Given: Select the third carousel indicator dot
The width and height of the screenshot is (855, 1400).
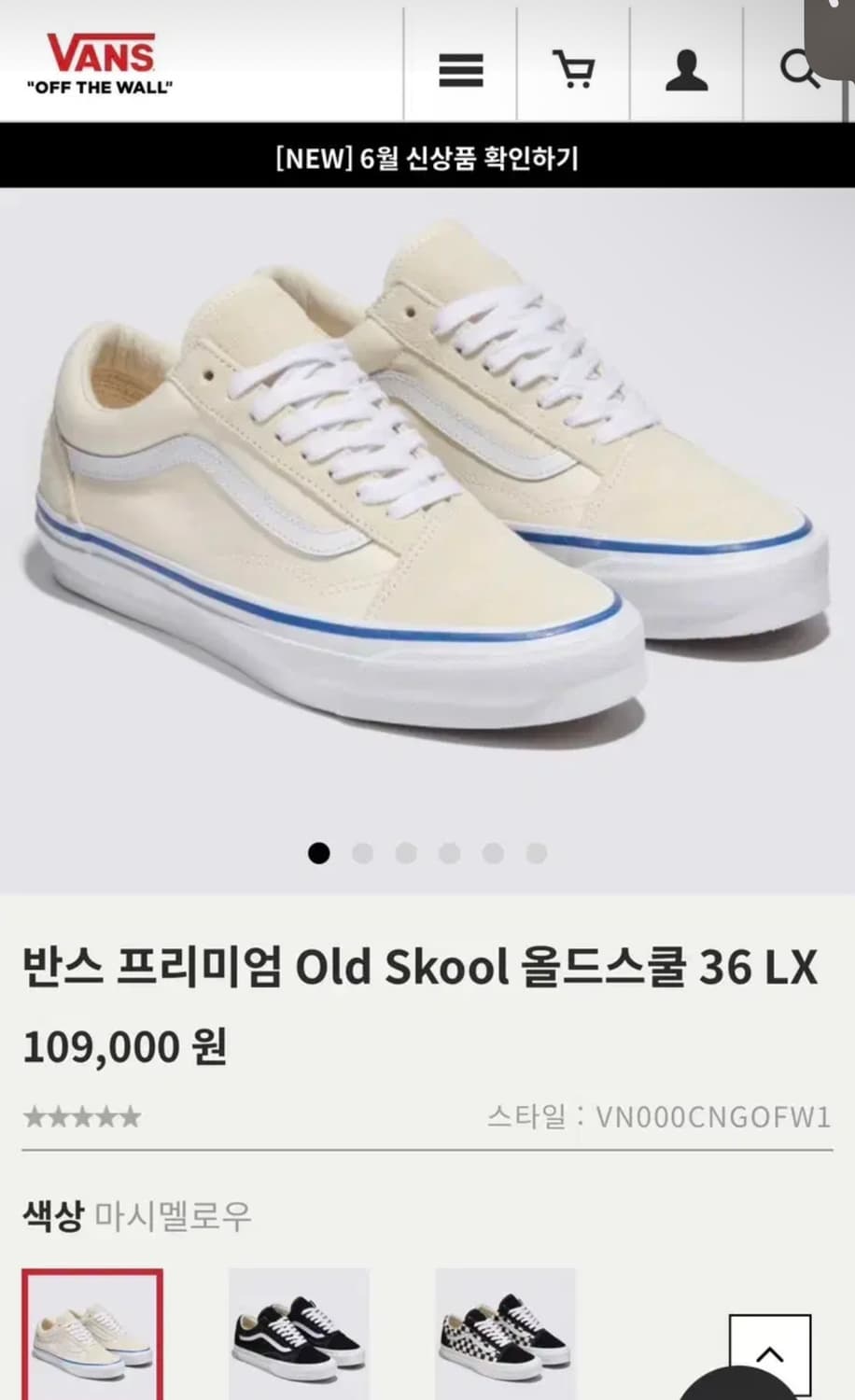Looking at the screenshot, I should point(406,852).
